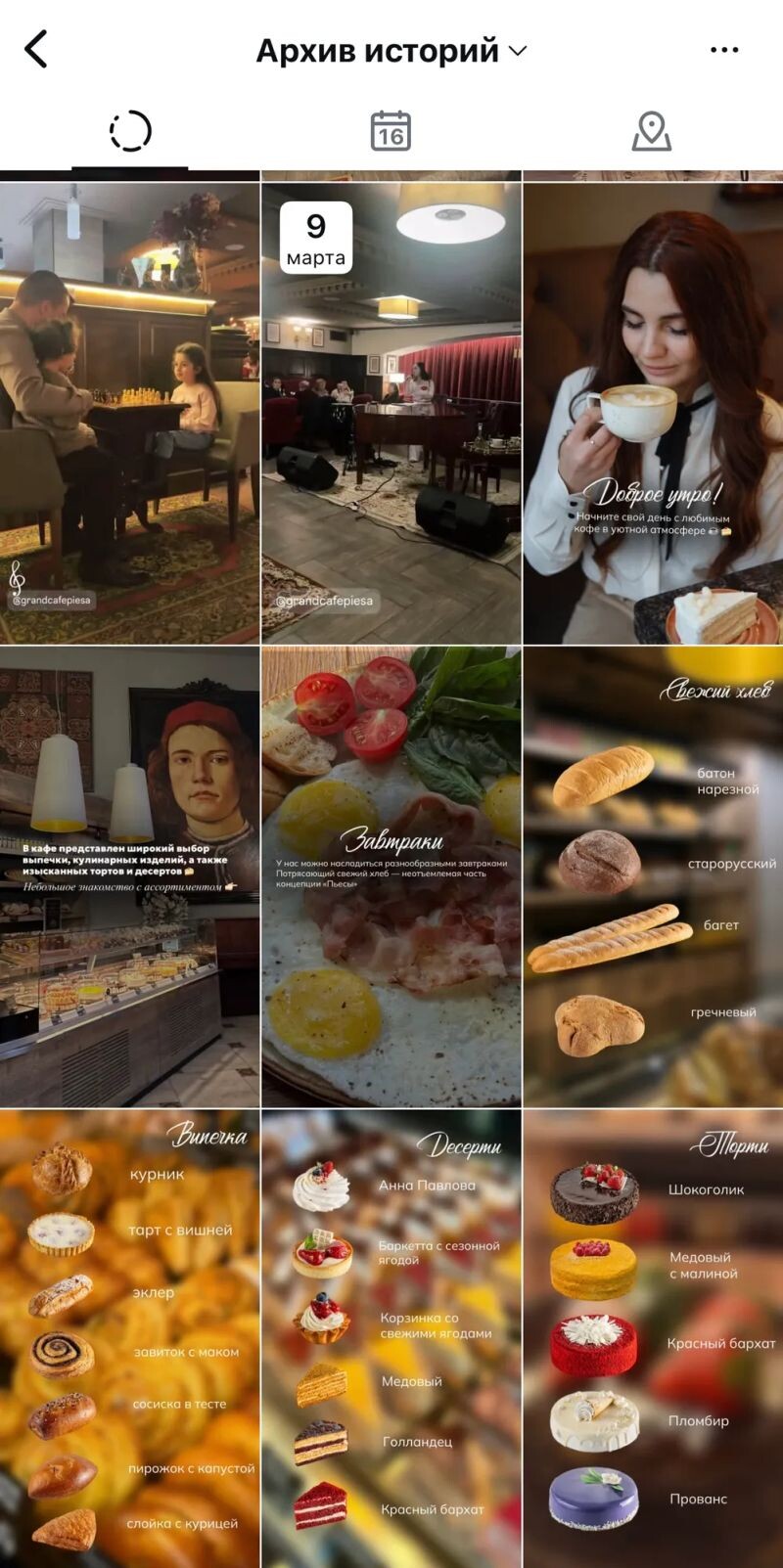Switch to the stories circle tab
Viewport: 783px width, 1568px height.
point(130,131)
